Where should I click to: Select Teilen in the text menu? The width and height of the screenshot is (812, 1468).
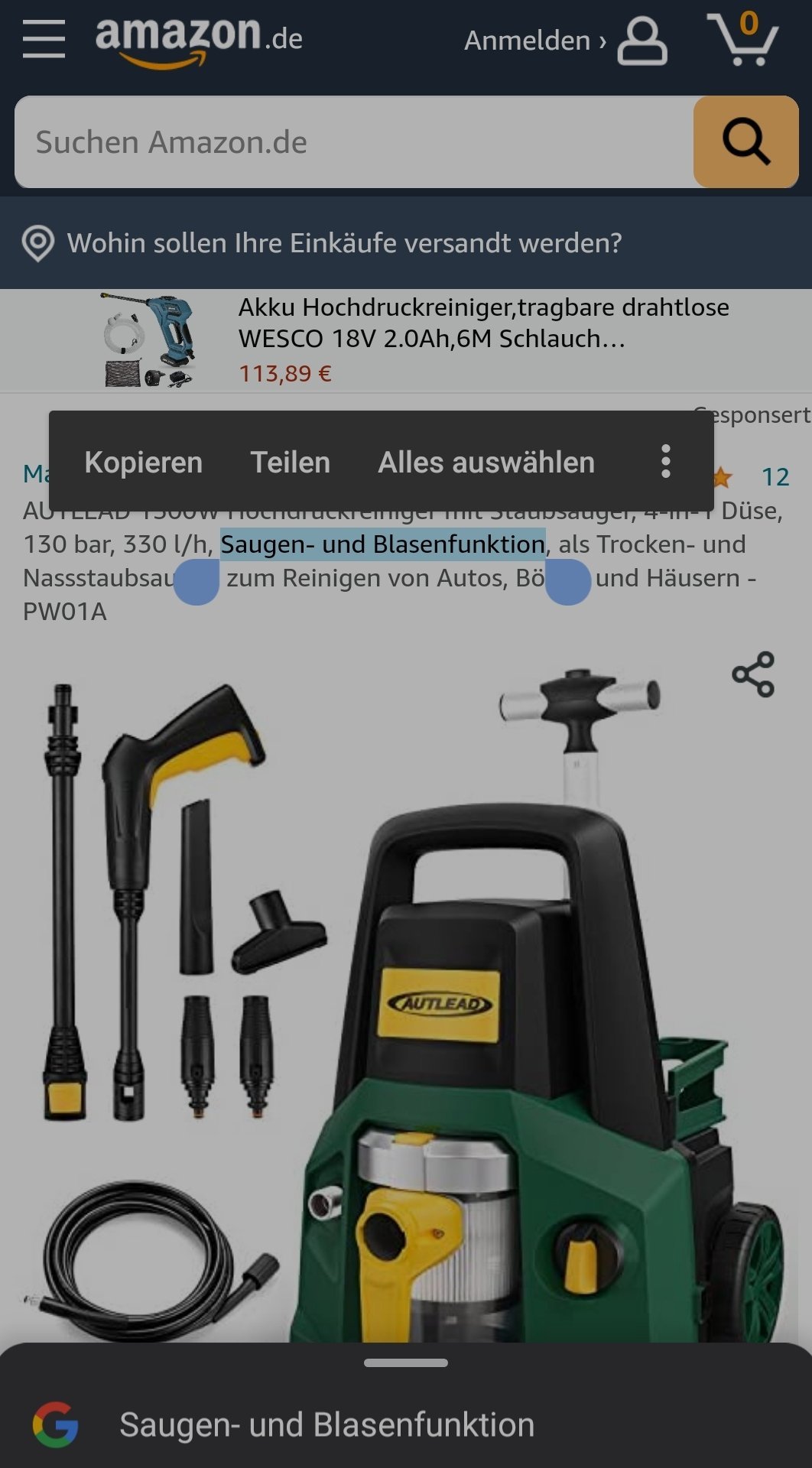tap(291, 462)
